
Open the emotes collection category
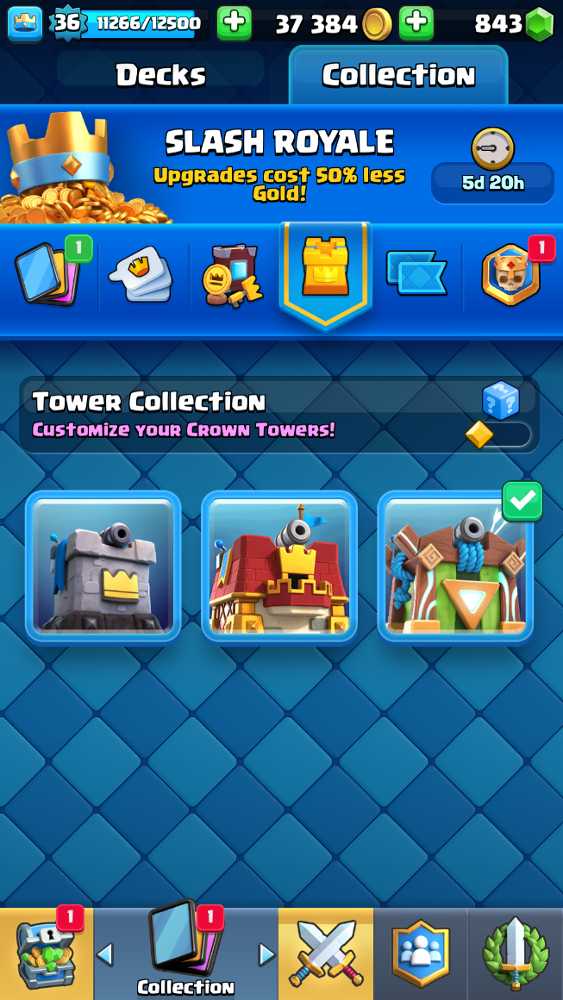(x=141, y=275)
